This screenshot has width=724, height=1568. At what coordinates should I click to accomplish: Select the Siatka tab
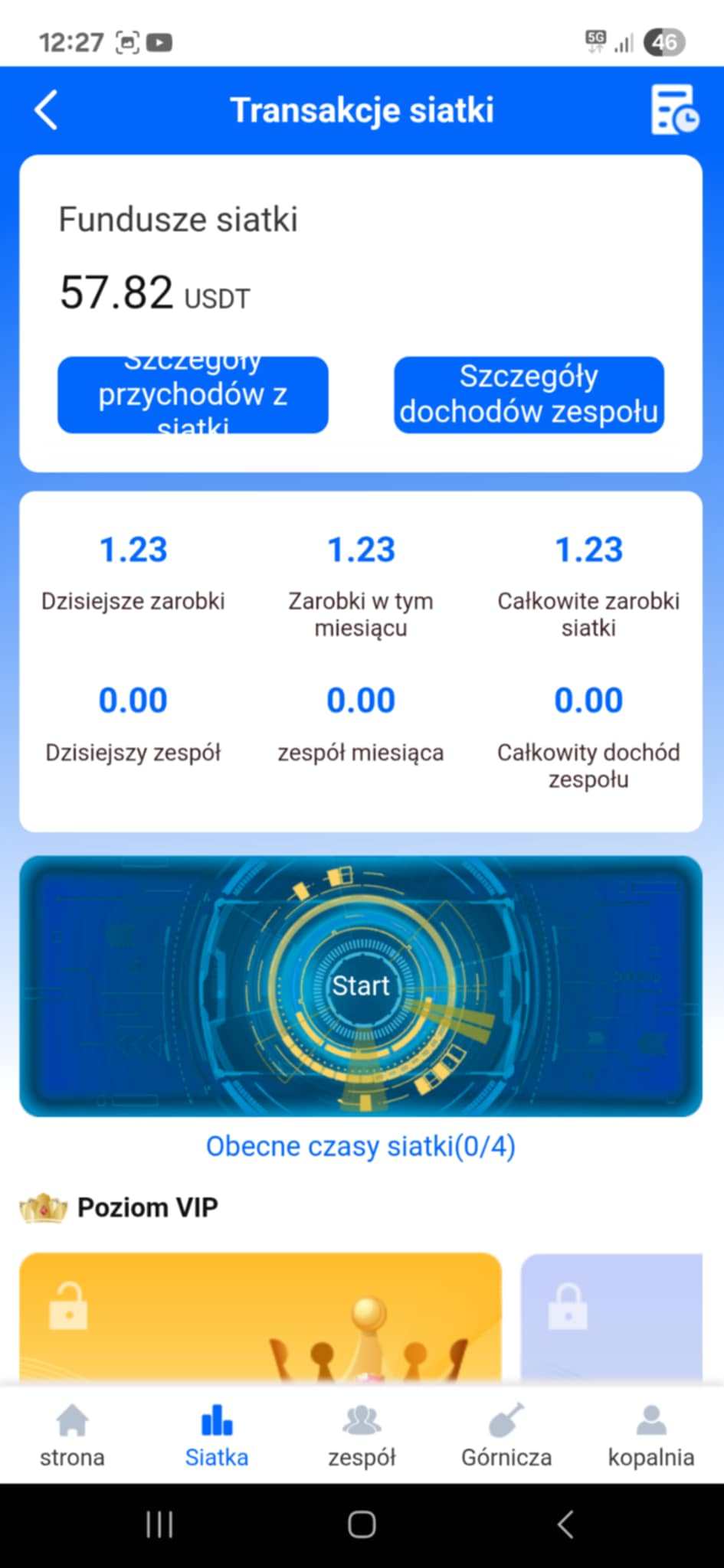pyautogui.click(x=217, y=1436)
